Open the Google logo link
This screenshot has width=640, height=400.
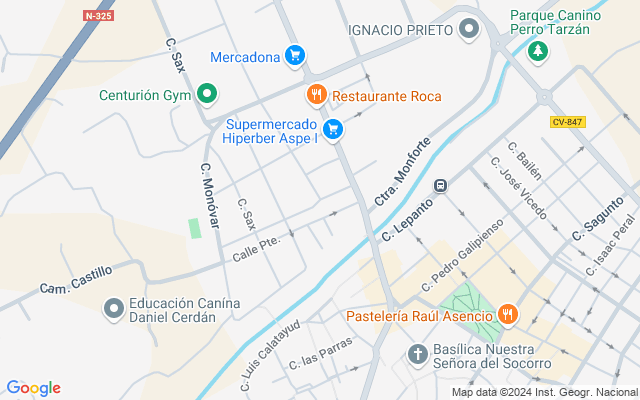coord(33,388)
